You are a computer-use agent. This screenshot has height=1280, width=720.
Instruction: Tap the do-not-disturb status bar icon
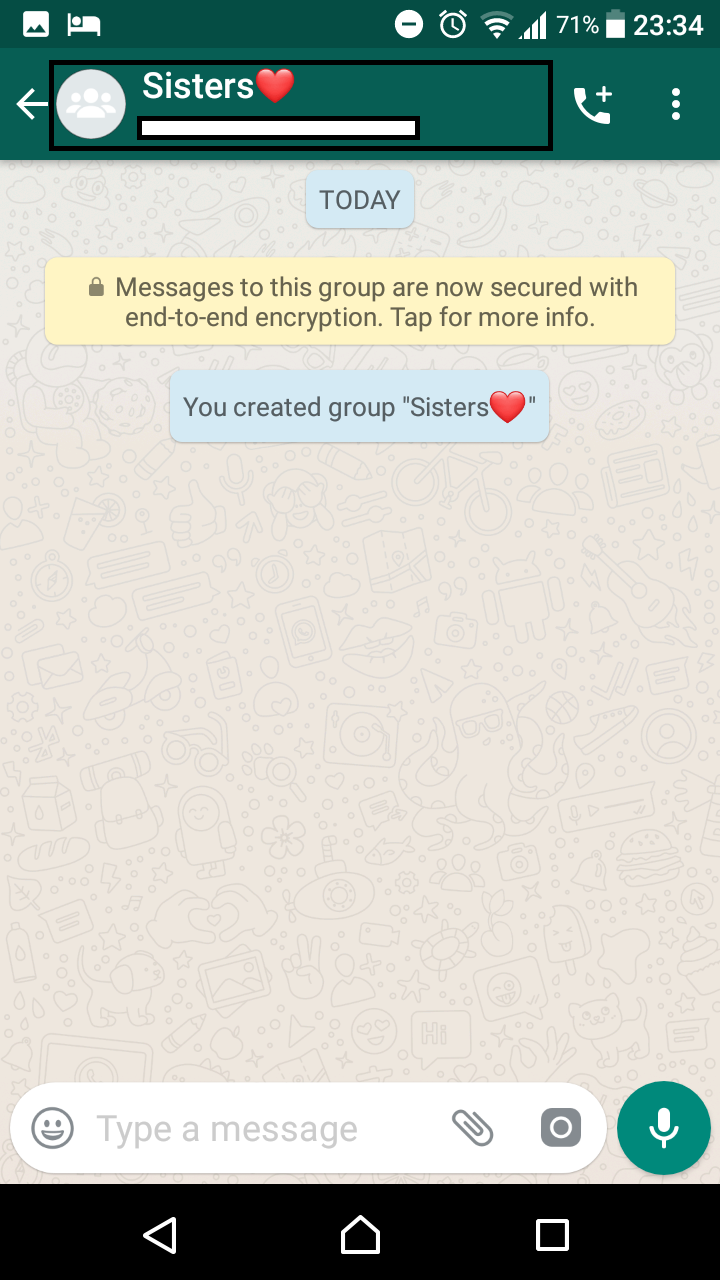pos(409,24)
